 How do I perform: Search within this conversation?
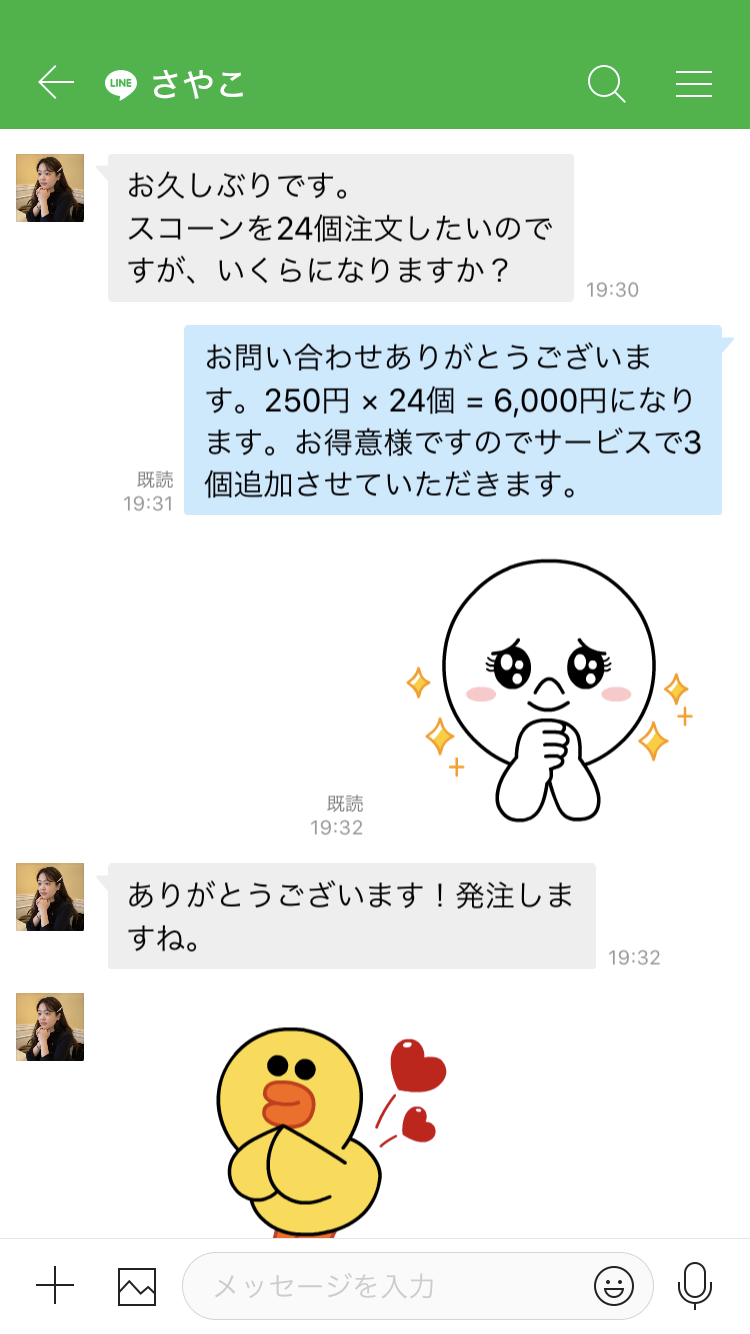(x=606, y=83)
